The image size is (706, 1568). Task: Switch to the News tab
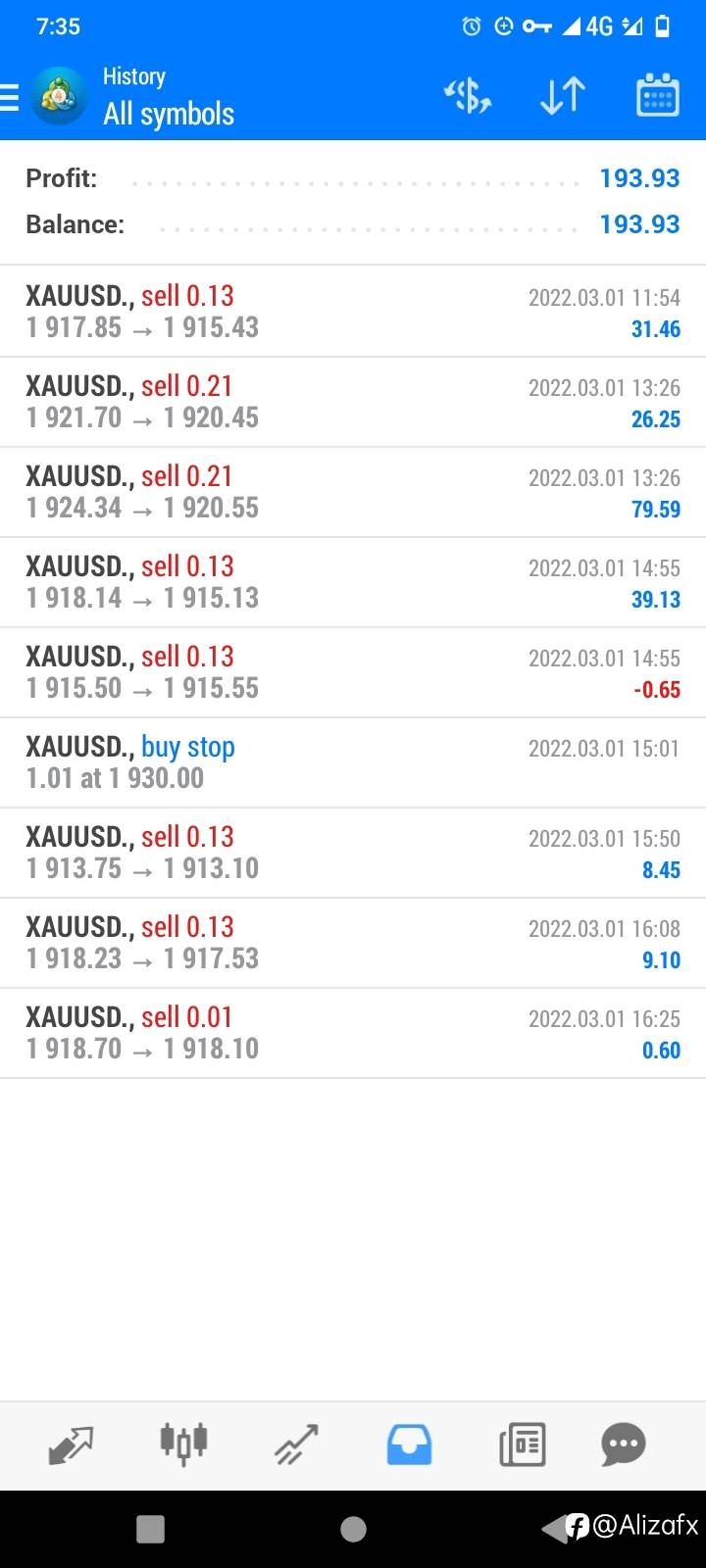(522, 1445)
